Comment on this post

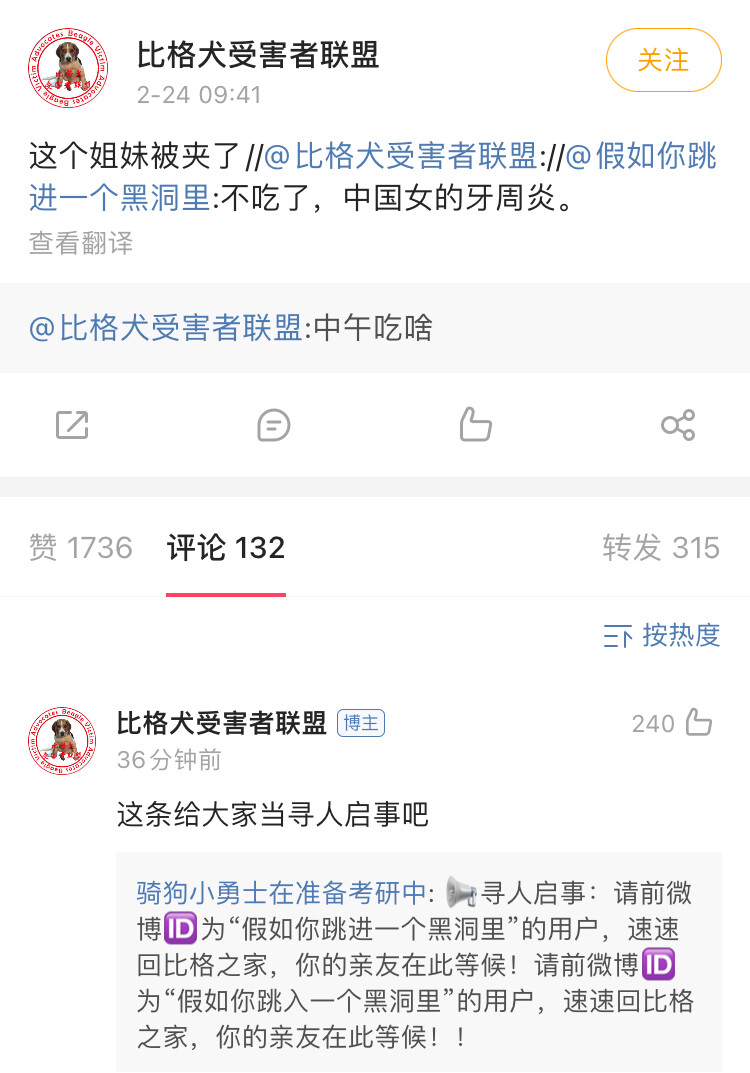pos(273,425)
